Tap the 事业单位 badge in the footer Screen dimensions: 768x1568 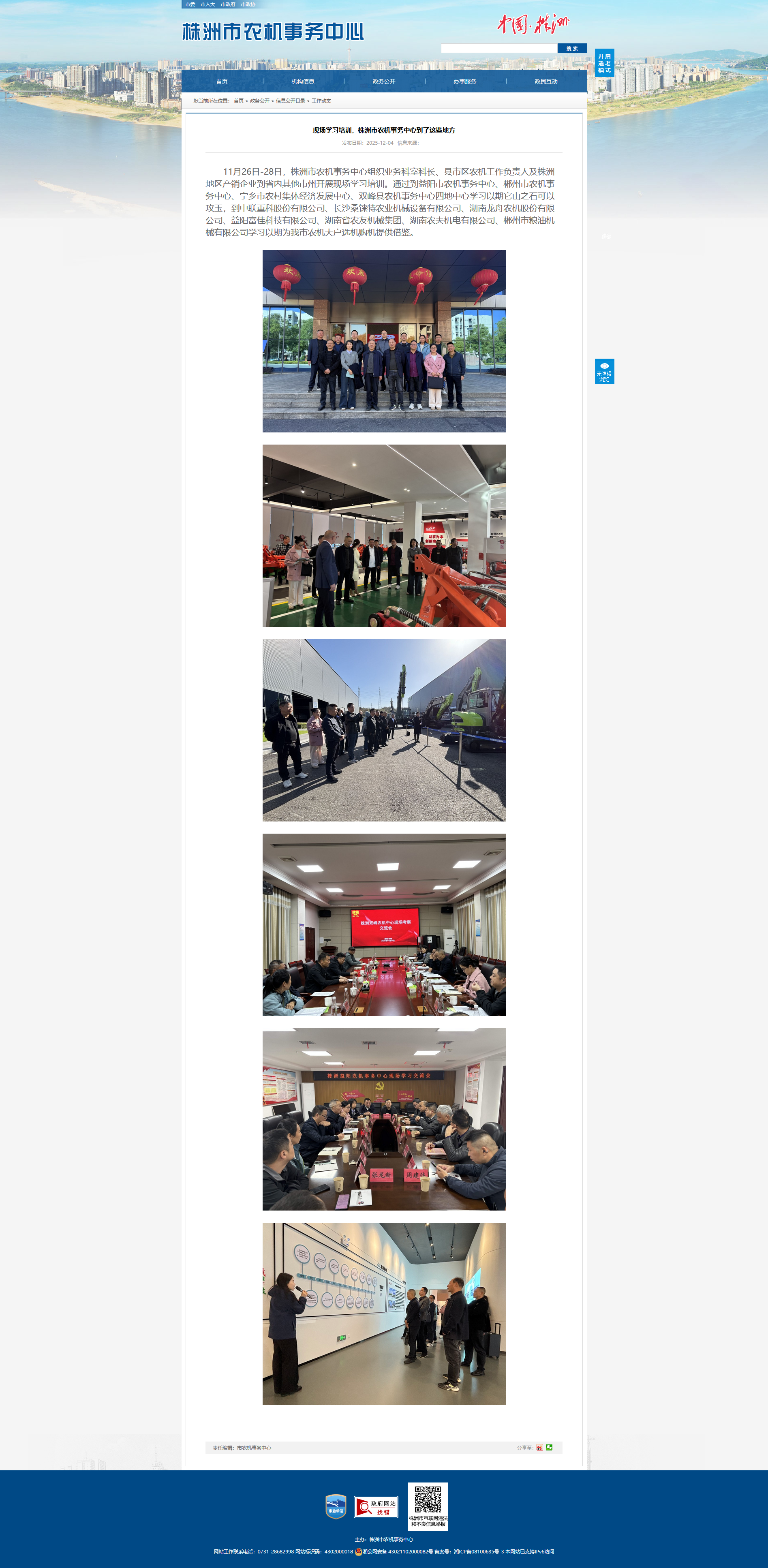coord(336,1506)
